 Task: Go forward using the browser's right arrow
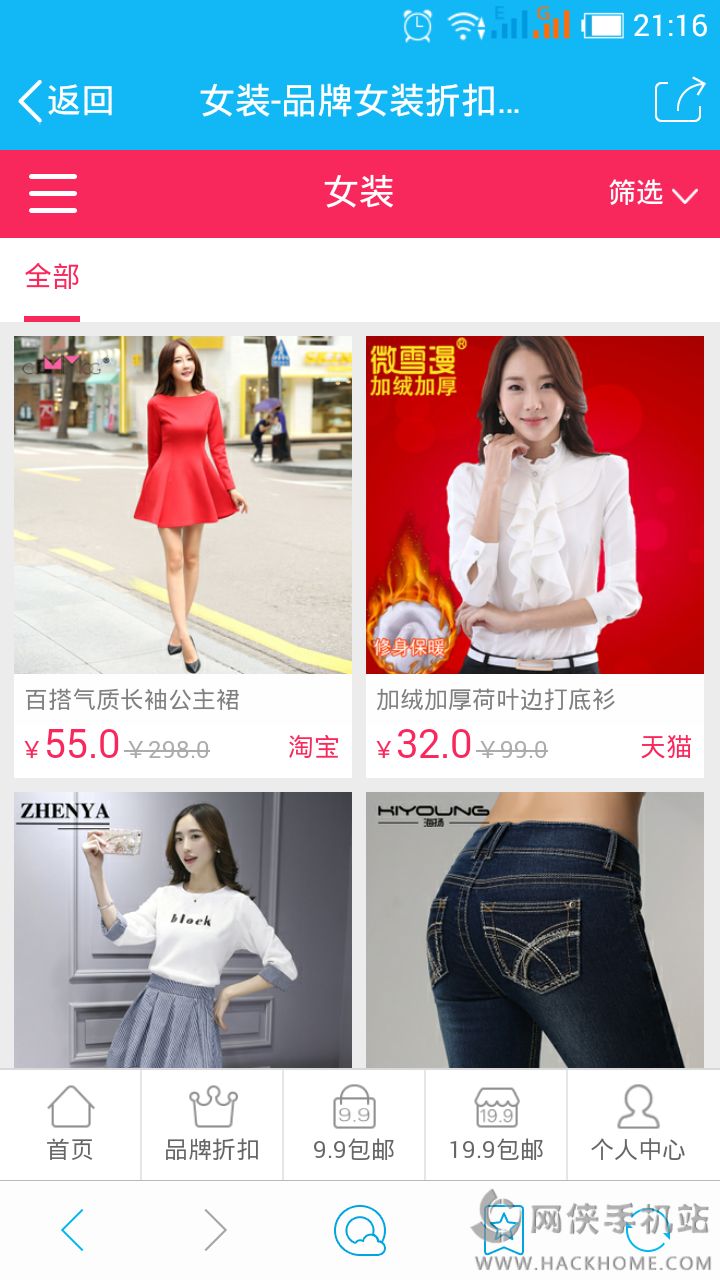coord(215,1230)
